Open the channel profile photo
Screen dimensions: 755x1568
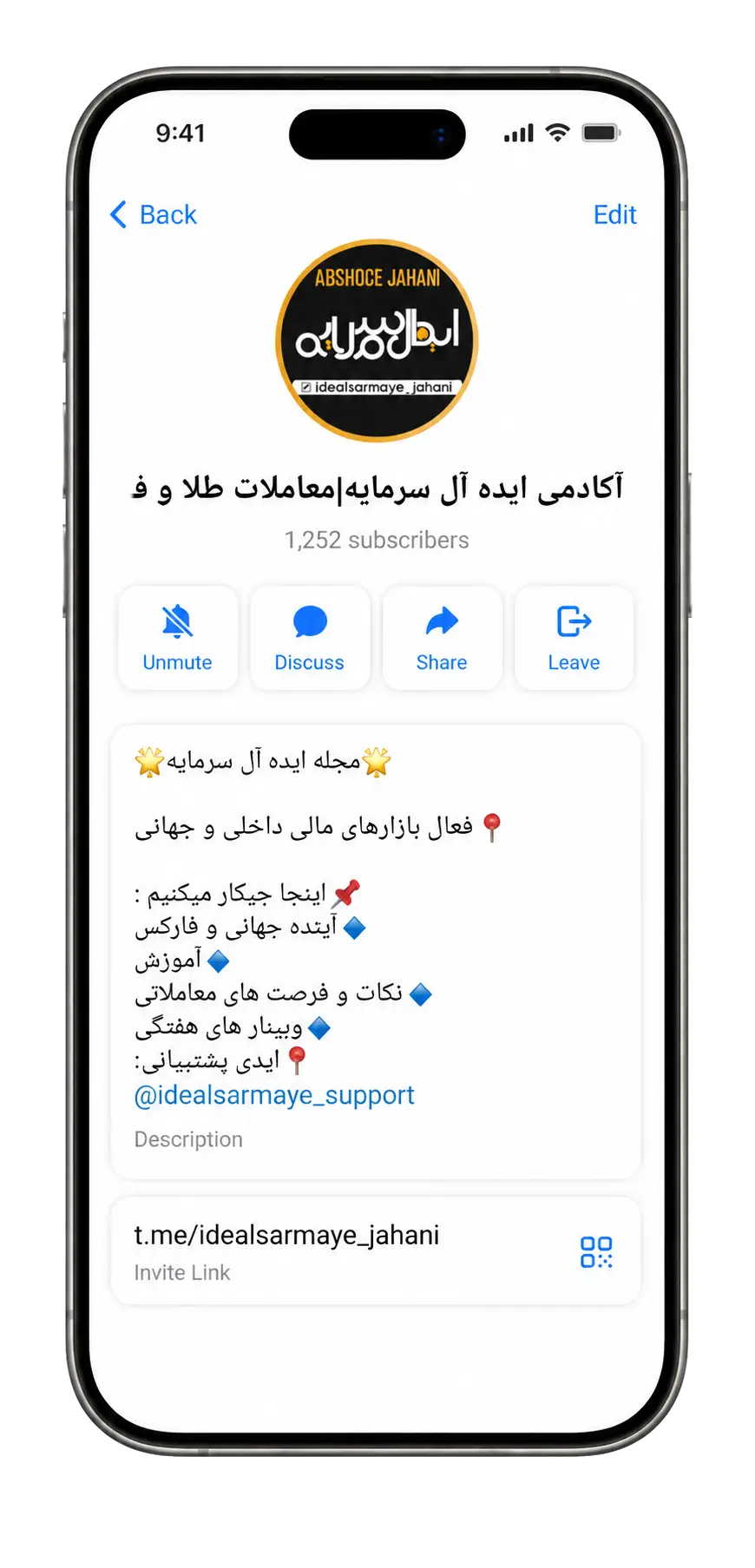[377, 341]
